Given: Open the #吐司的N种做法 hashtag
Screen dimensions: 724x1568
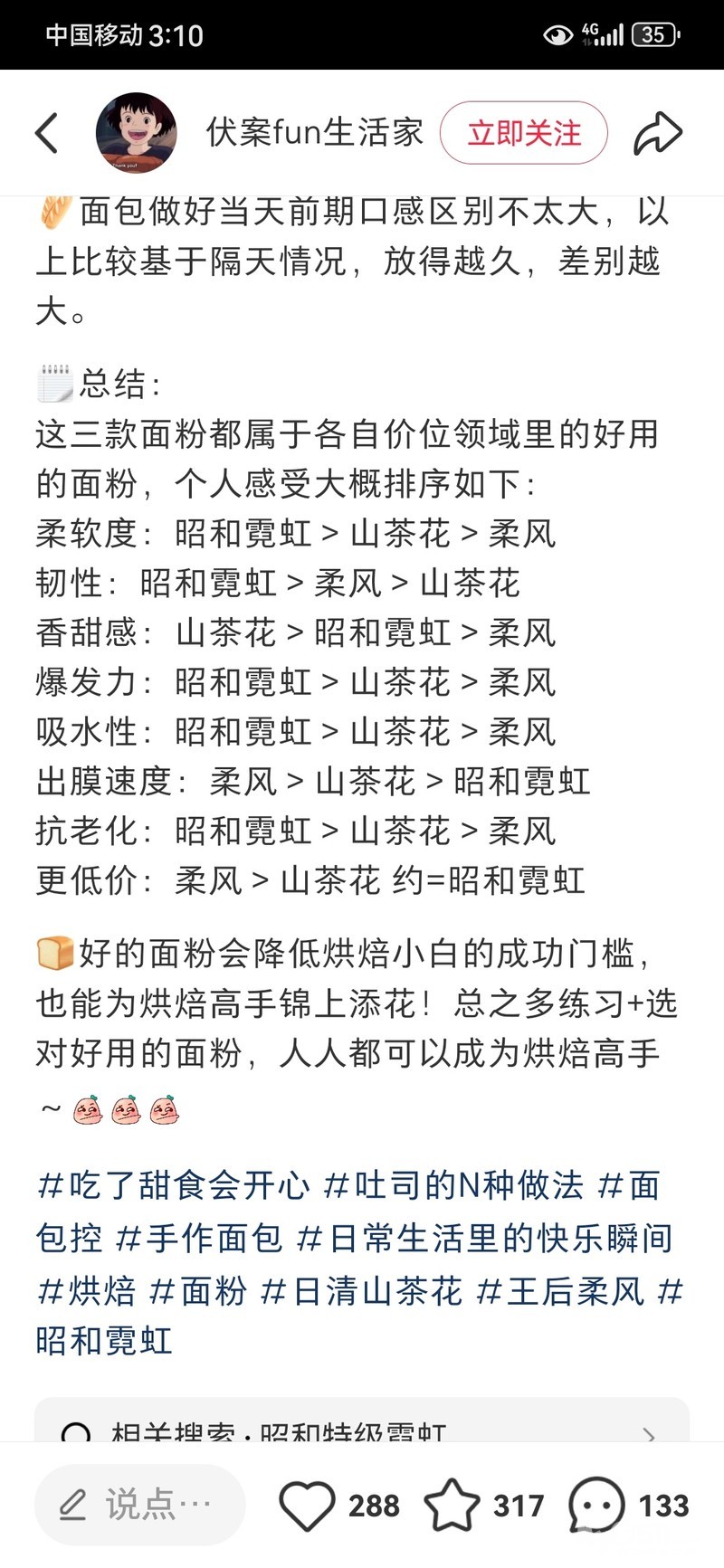Looking at the screenshot, I should [454, 1185].
